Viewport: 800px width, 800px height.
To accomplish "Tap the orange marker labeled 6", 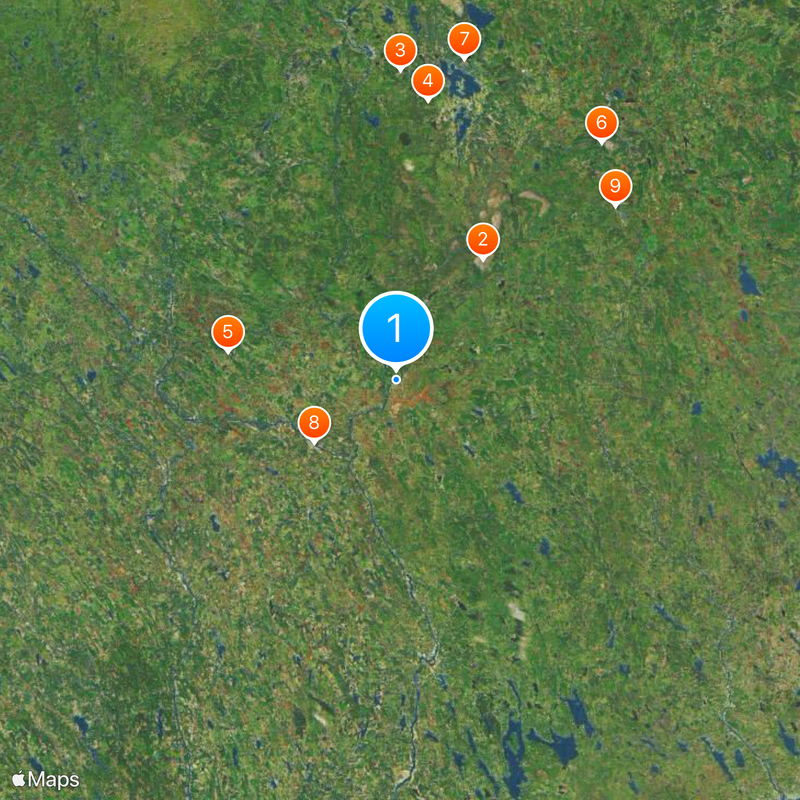I will pos(602,124).
